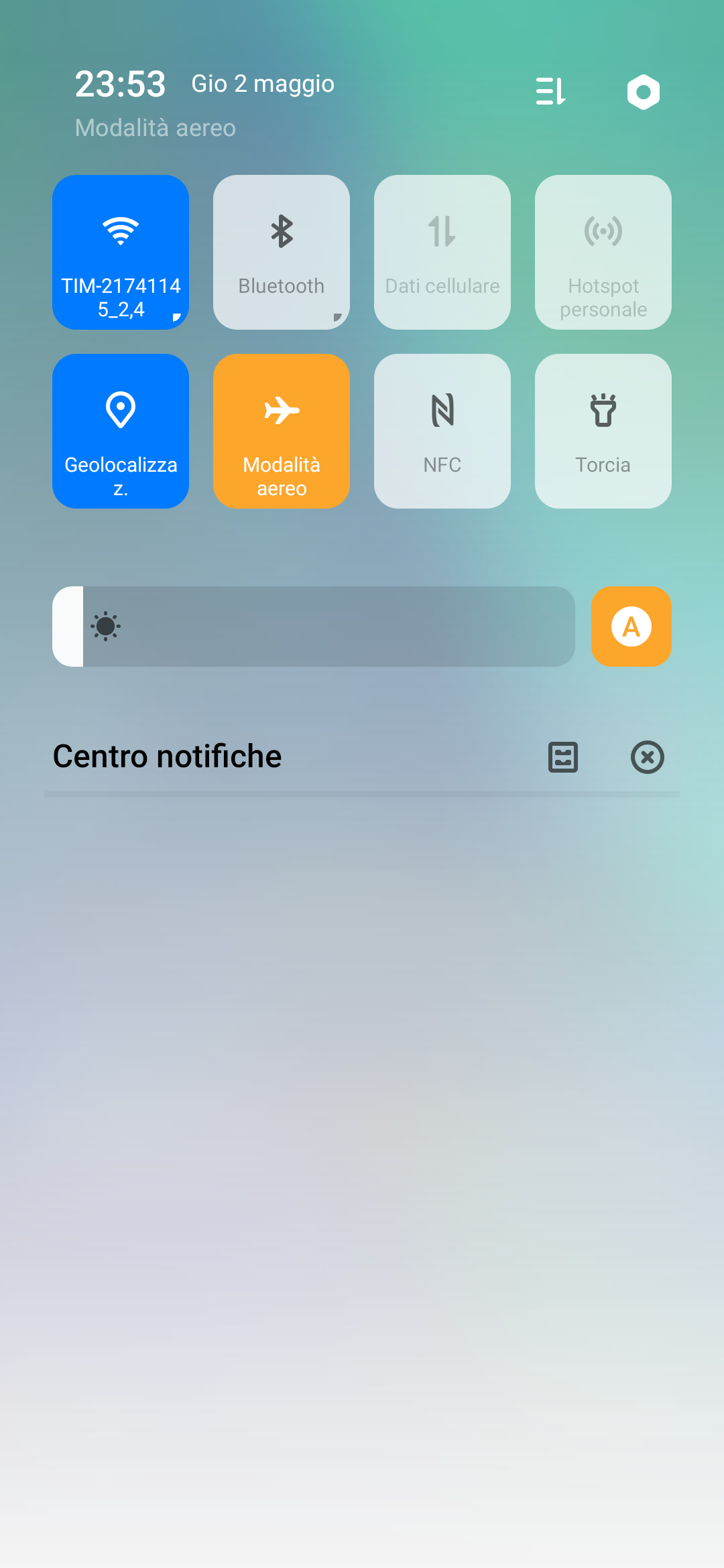This screenshot has height=1568, width=724.
Task: Disable Geolocalizzaz. tile
Action: tap(121, 431)
